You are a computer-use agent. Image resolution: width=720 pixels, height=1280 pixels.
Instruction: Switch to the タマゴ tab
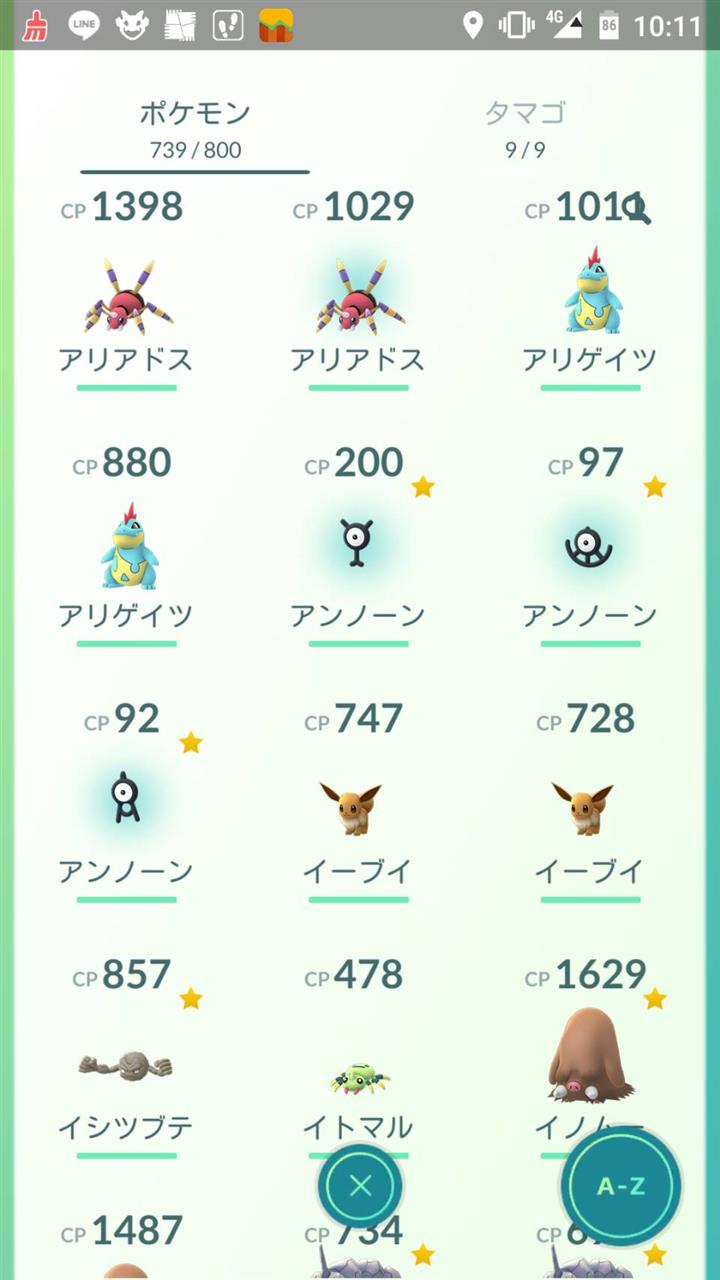525,129
